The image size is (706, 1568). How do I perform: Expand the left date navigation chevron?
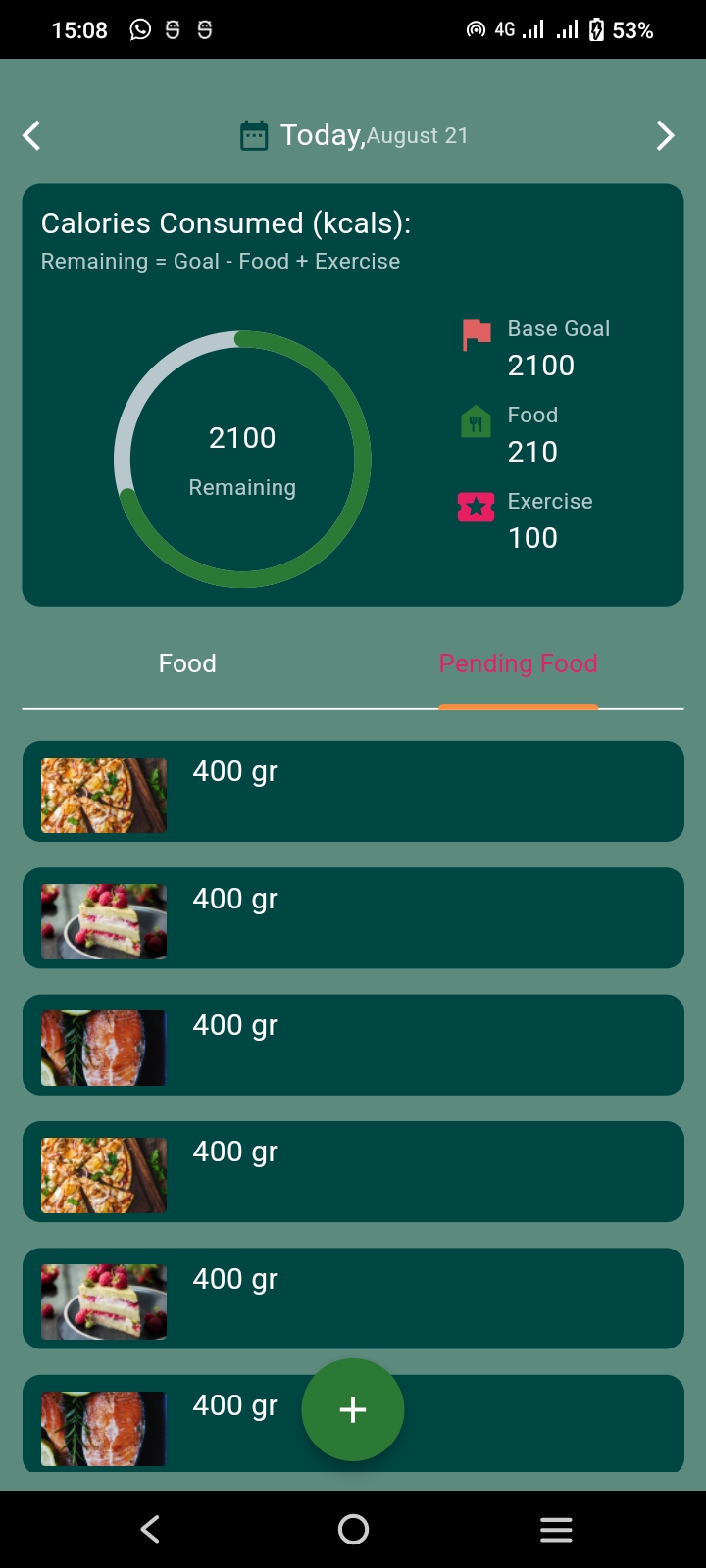click(x=30, y=135)
